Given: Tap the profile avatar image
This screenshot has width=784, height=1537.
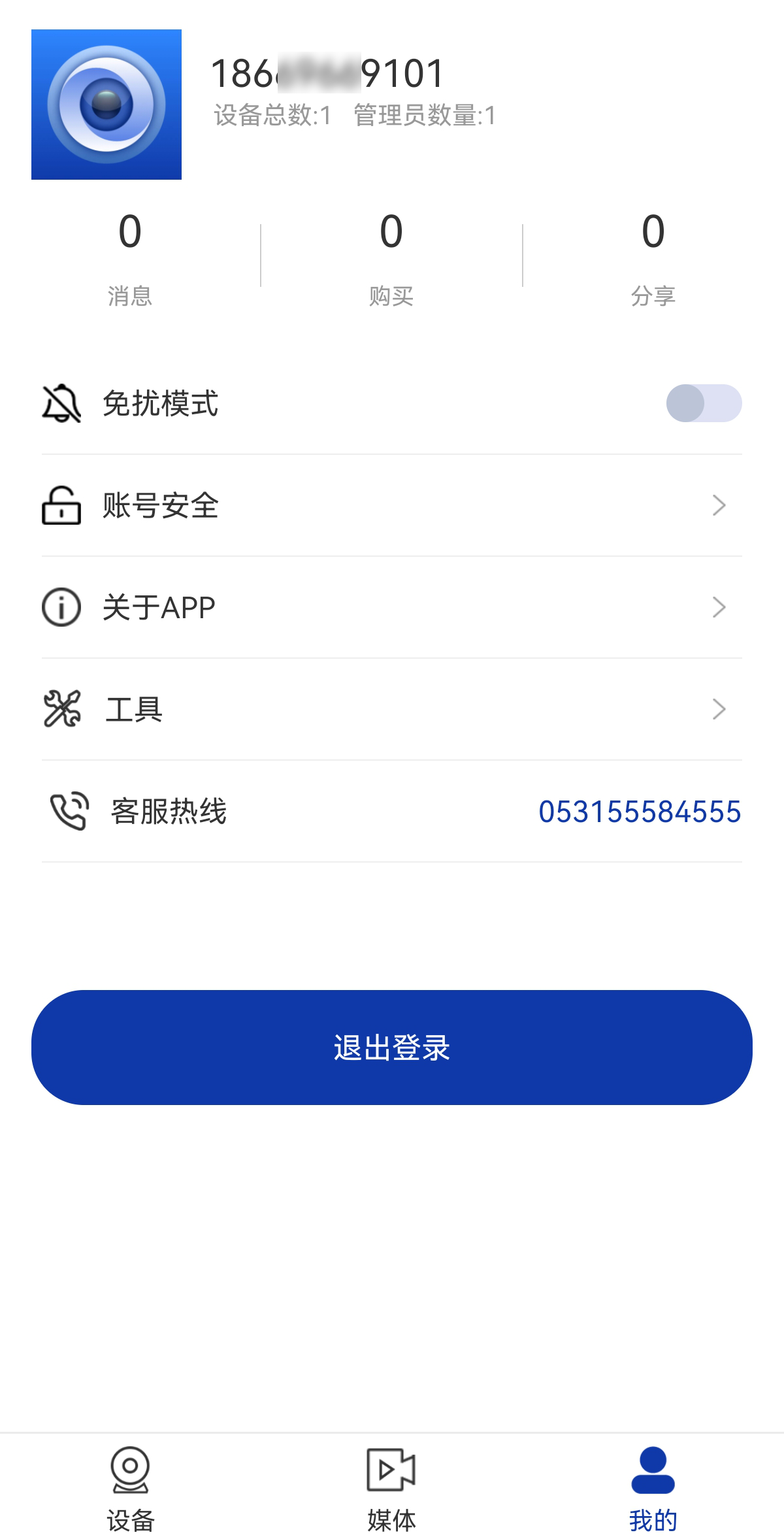Looking at the screenshot, I should click(106, 105).
